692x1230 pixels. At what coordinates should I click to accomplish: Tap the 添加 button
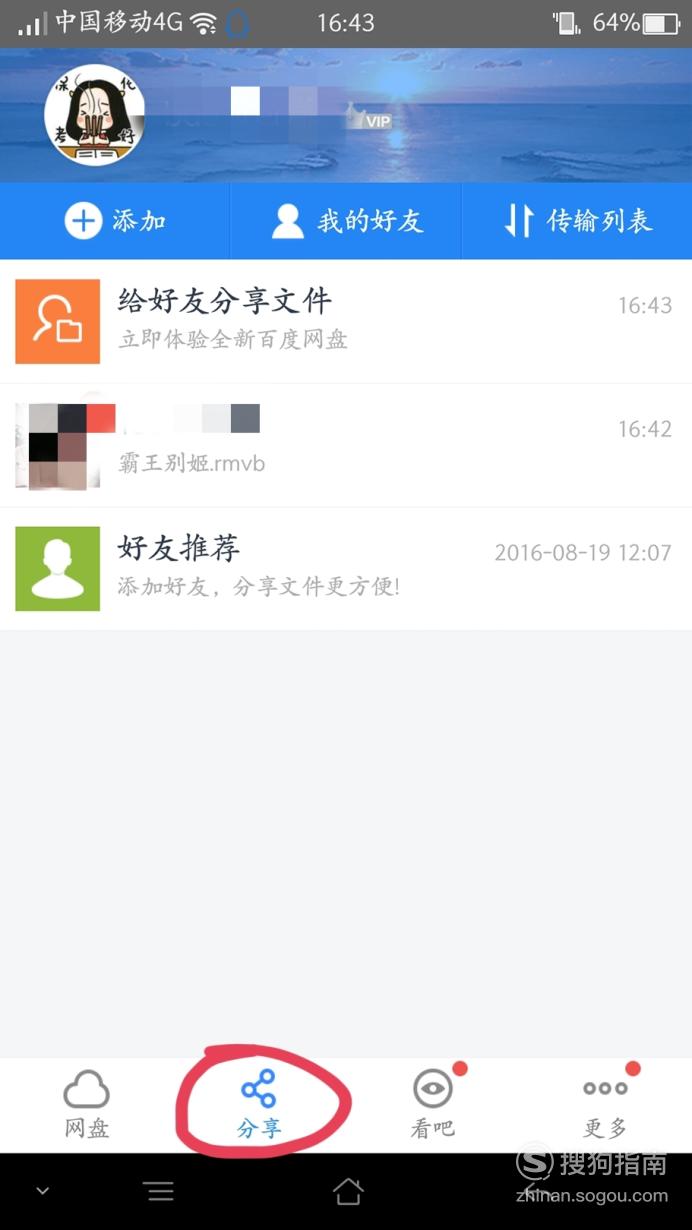(x=115, y=221)
